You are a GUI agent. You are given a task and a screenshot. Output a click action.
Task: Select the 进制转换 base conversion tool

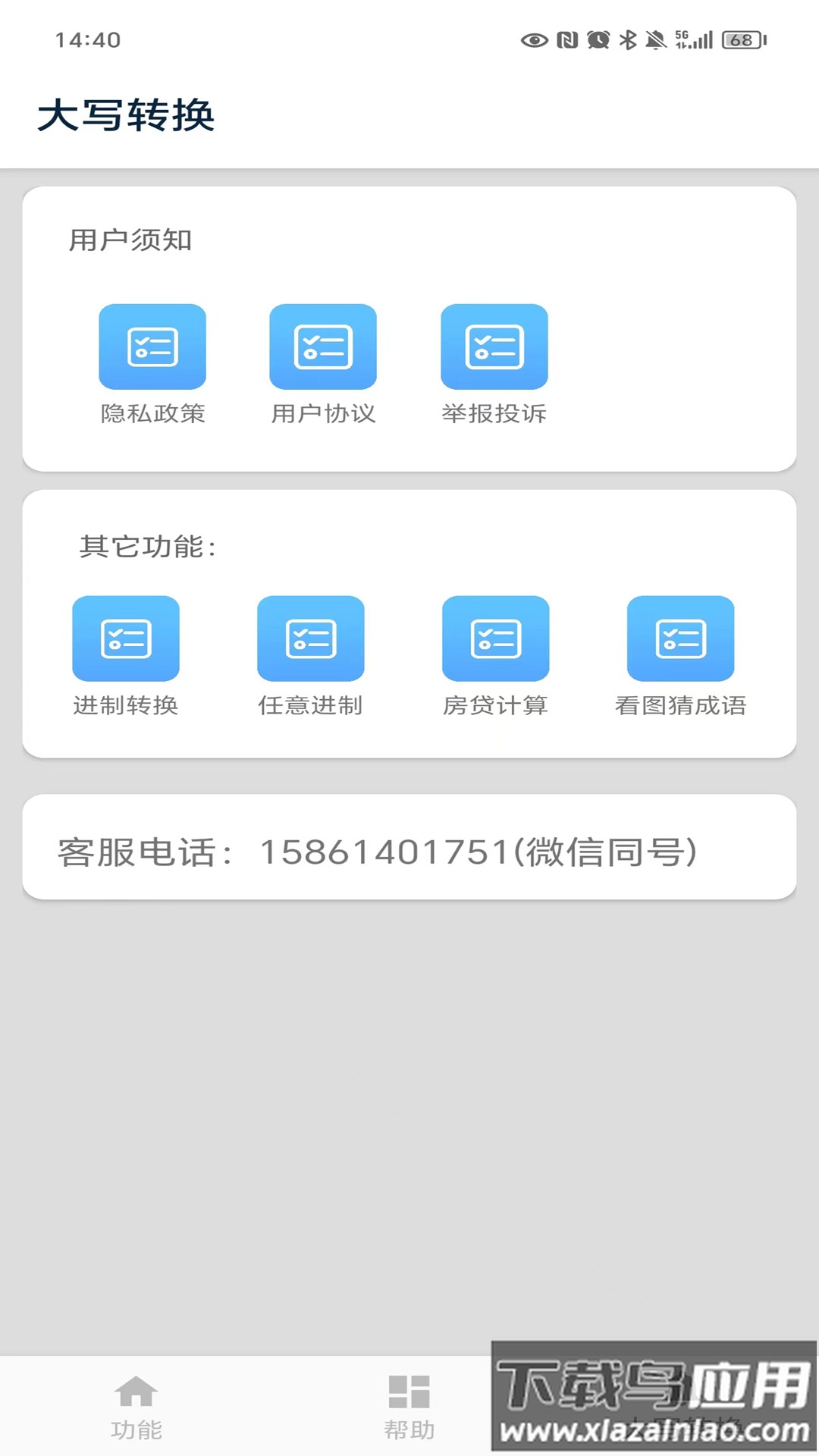pyautogui.click(x=125, y=639)
